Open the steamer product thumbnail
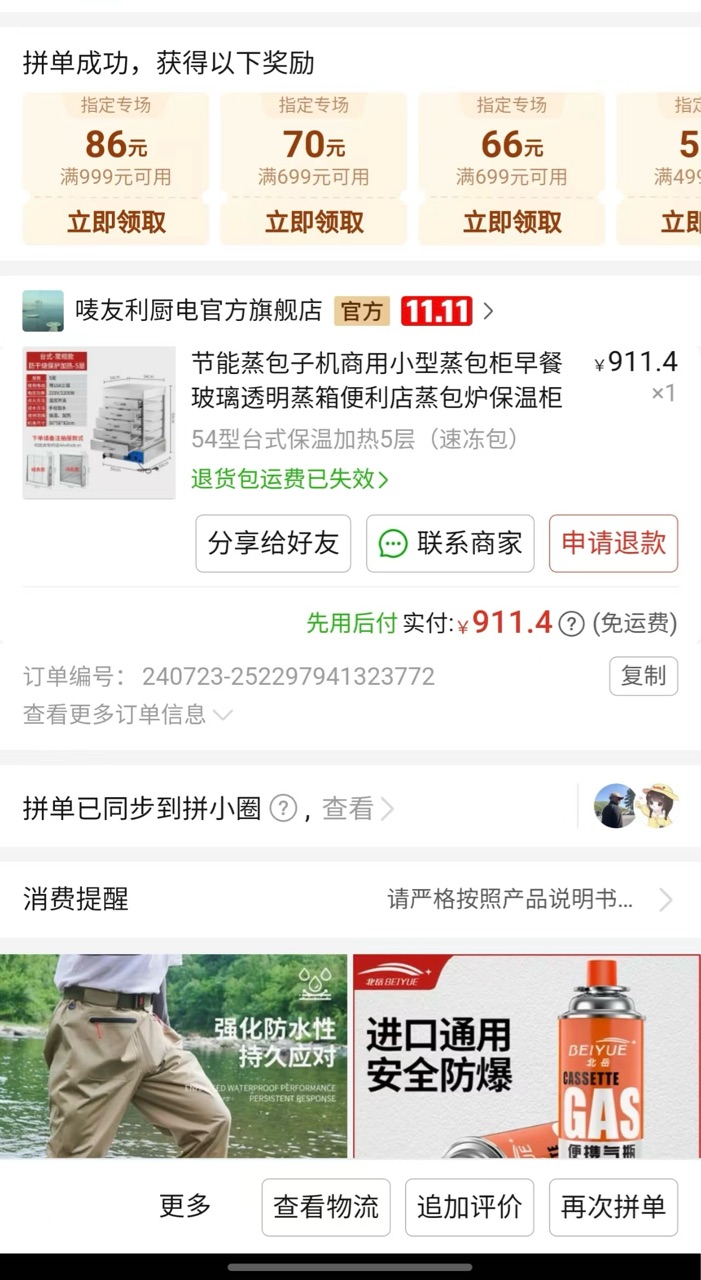Screen dimensions: 701x1280 (99, 423)
